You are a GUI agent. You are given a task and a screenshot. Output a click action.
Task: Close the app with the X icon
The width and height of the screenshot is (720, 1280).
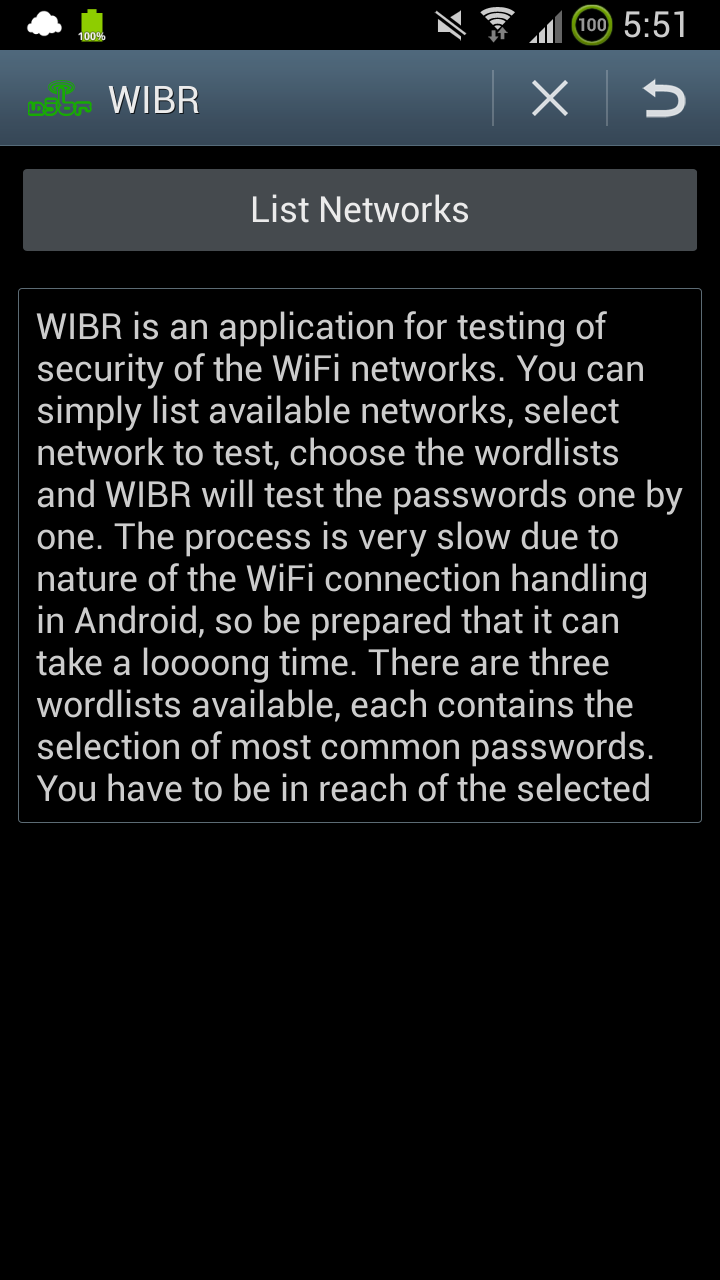[x=550, y=99]
